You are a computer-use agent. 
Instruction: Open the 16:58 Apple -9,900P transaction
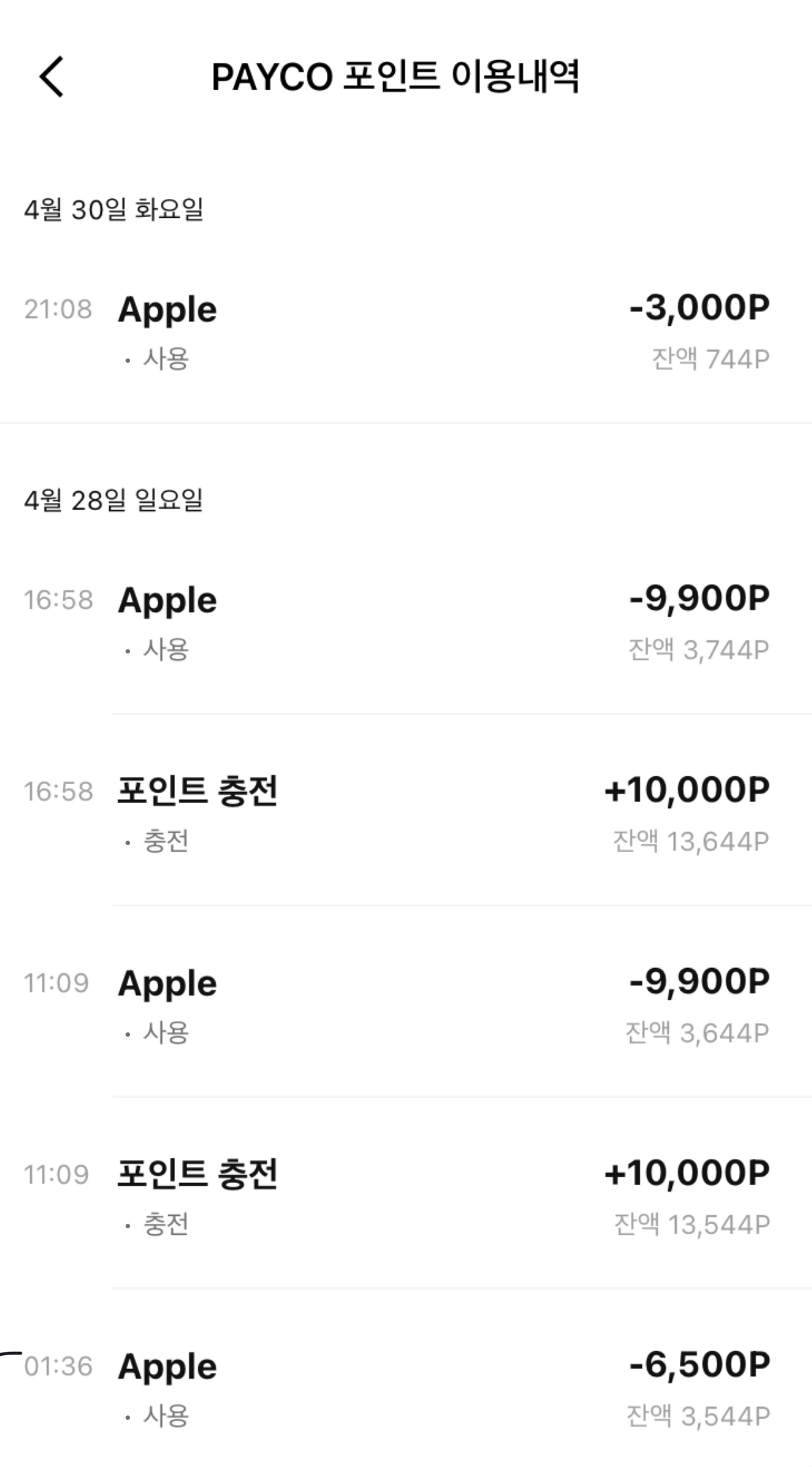pos(405,623)
